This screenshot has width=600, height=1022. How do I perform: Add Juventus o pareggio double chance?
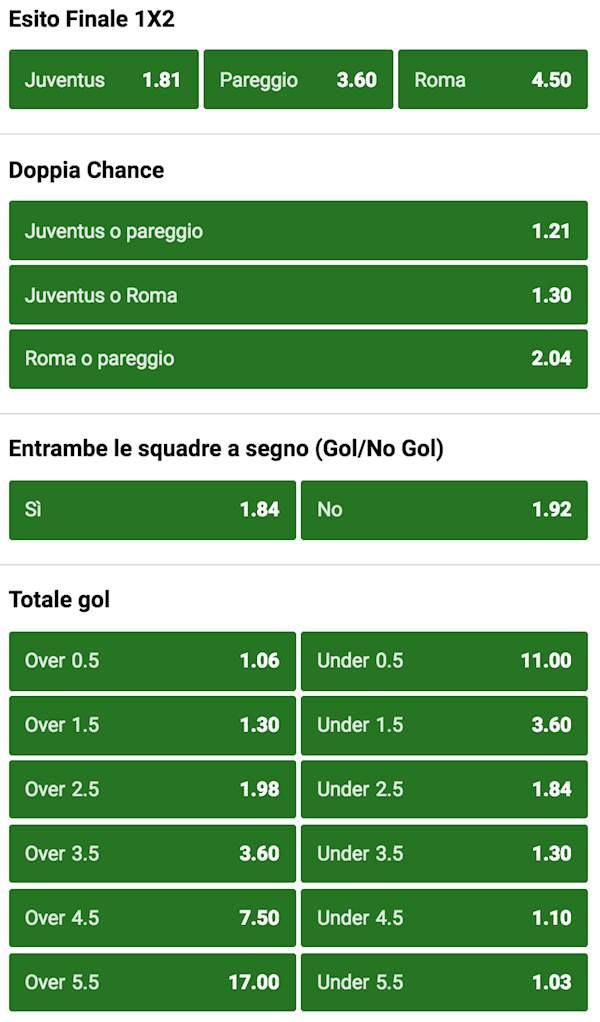pos(298,231)
